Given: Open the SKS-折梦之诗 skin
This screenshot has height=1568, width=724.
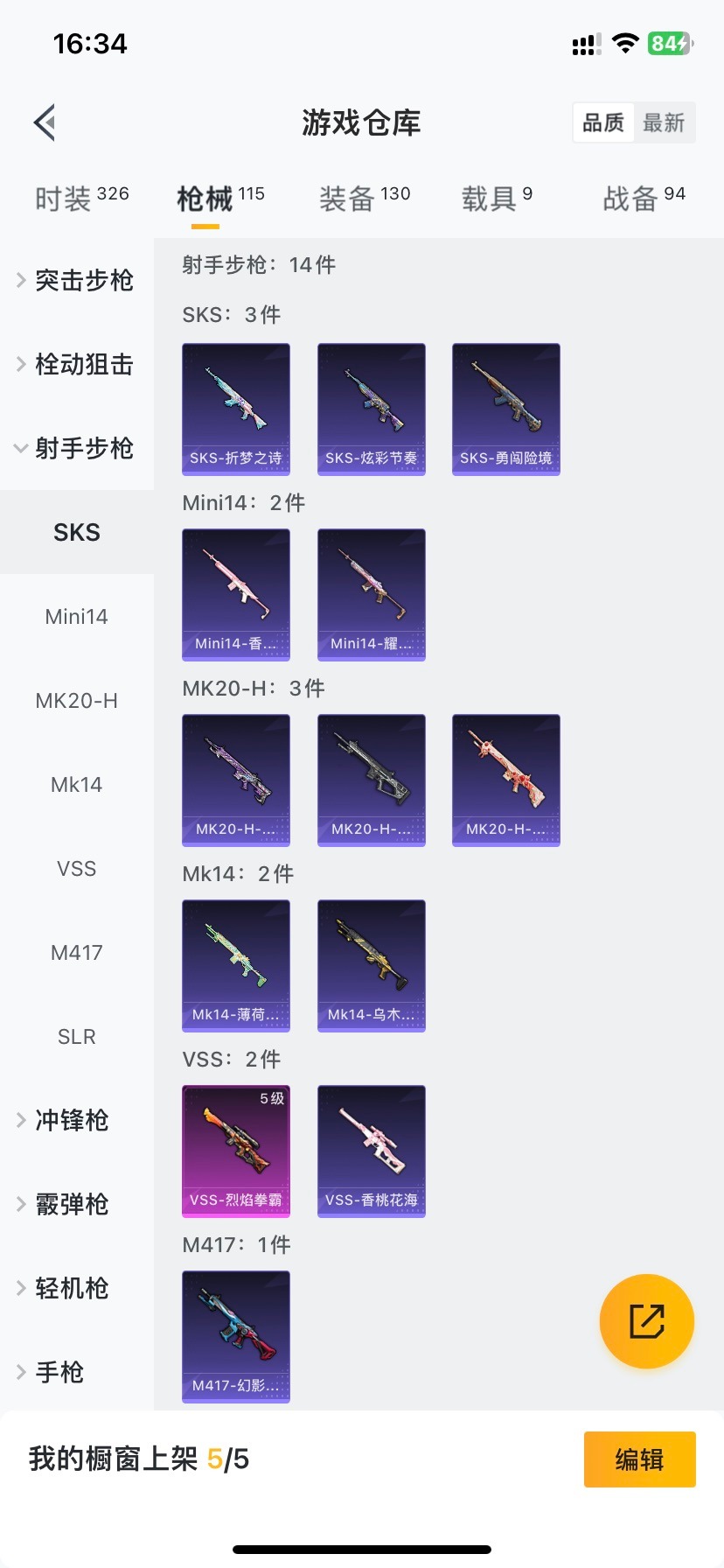Looking at the screenshot, I should coord(236,409).
